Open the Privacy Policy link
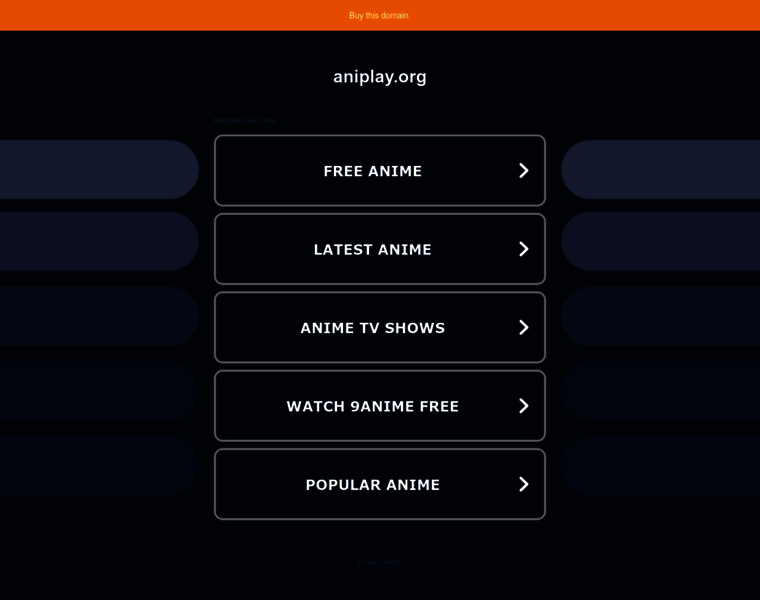Viewport: 760px width, 600px height. (x=379, y=562)
